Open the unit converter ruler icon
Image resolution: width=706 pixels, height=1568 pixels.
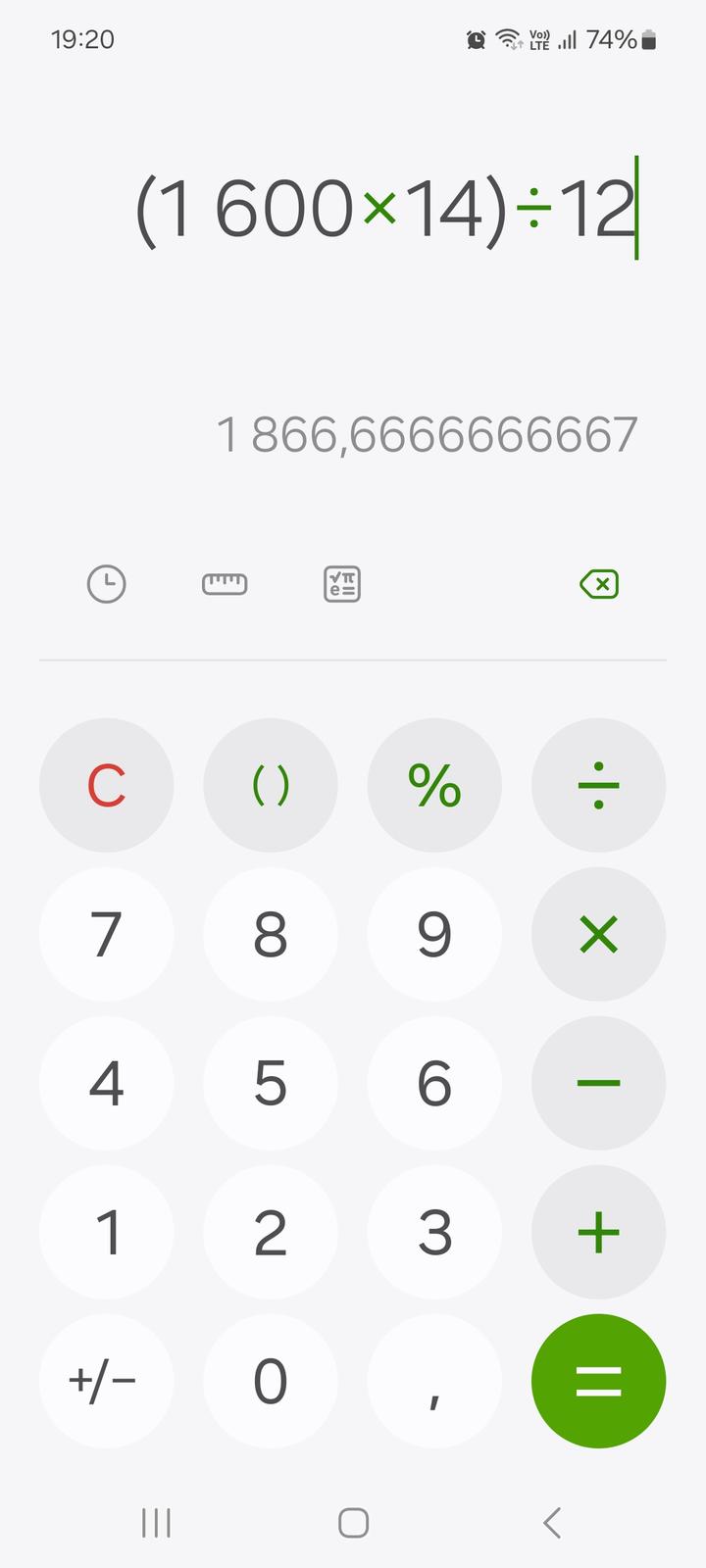[x=225, y=584]
